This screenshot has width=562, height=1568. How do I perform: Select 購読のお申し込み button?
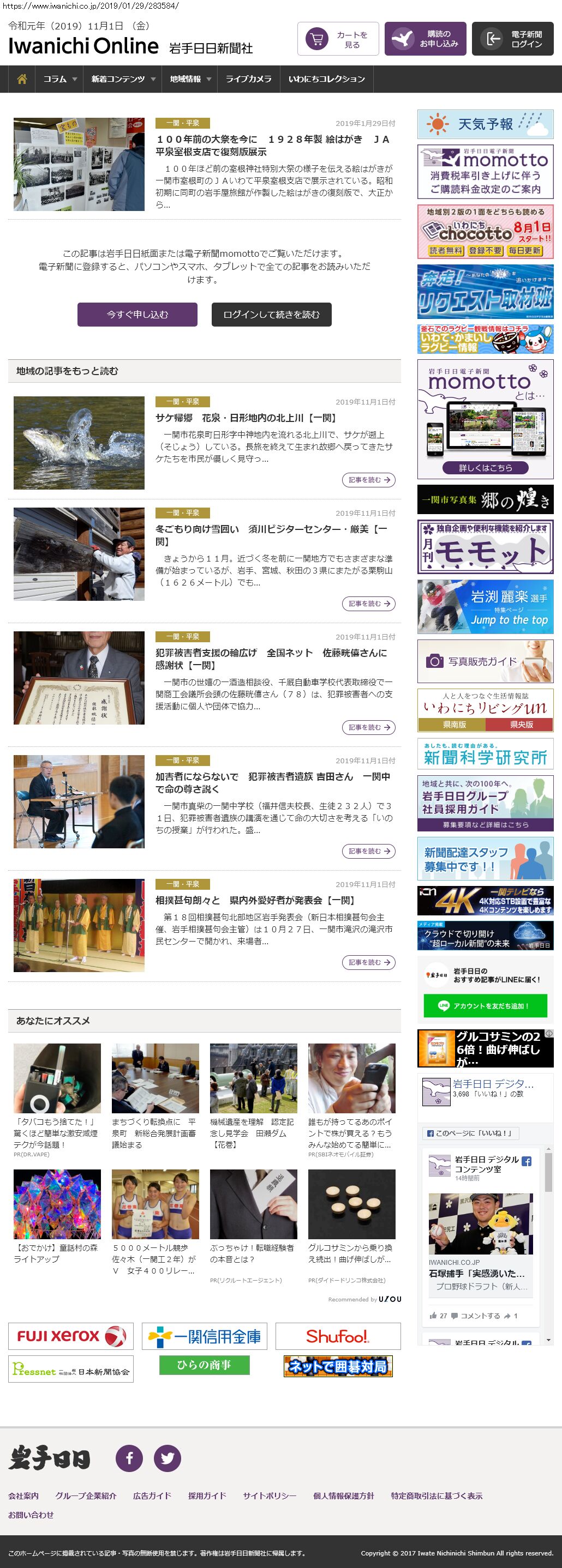click(425, 40)
